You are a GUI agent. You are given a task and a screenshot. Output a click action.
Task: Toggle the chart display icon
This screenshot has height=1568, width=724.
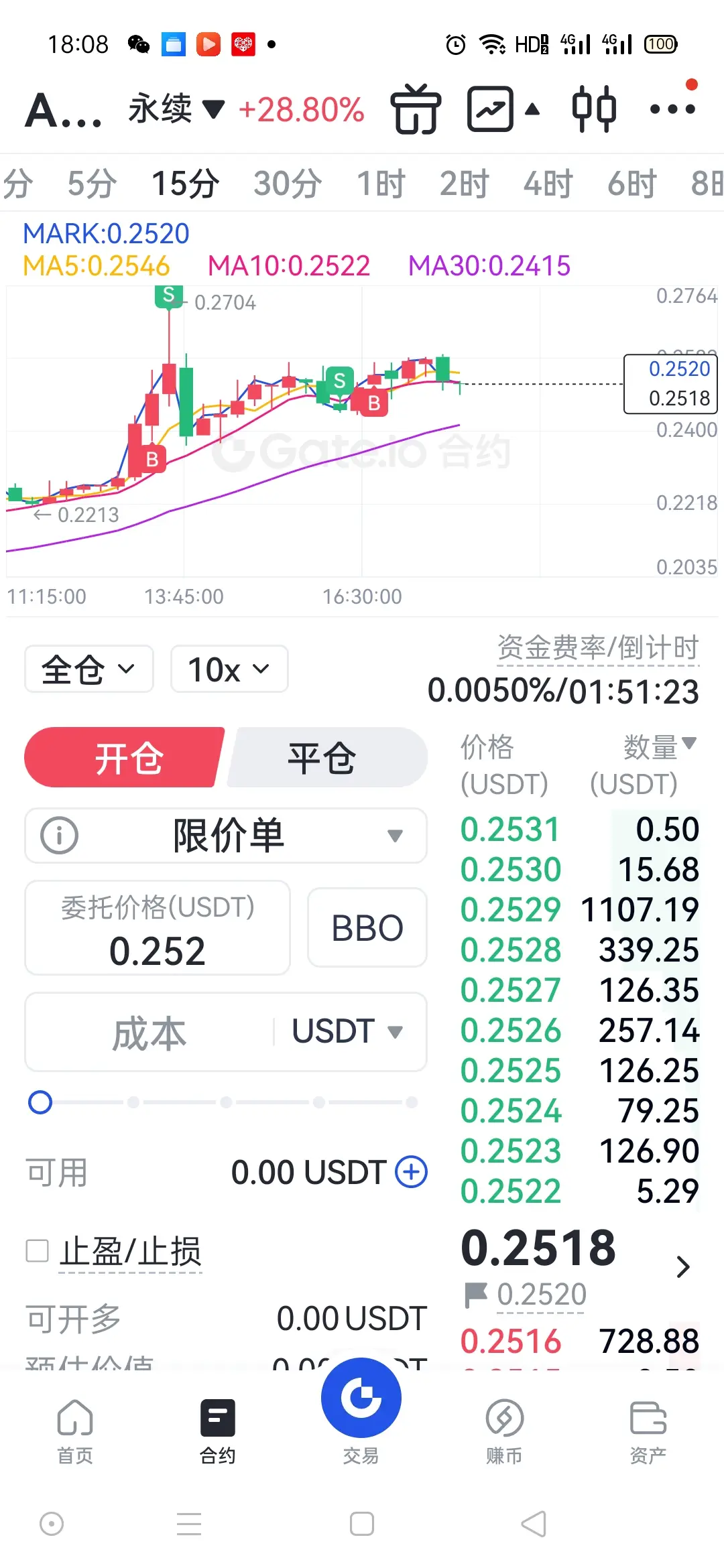491,109
